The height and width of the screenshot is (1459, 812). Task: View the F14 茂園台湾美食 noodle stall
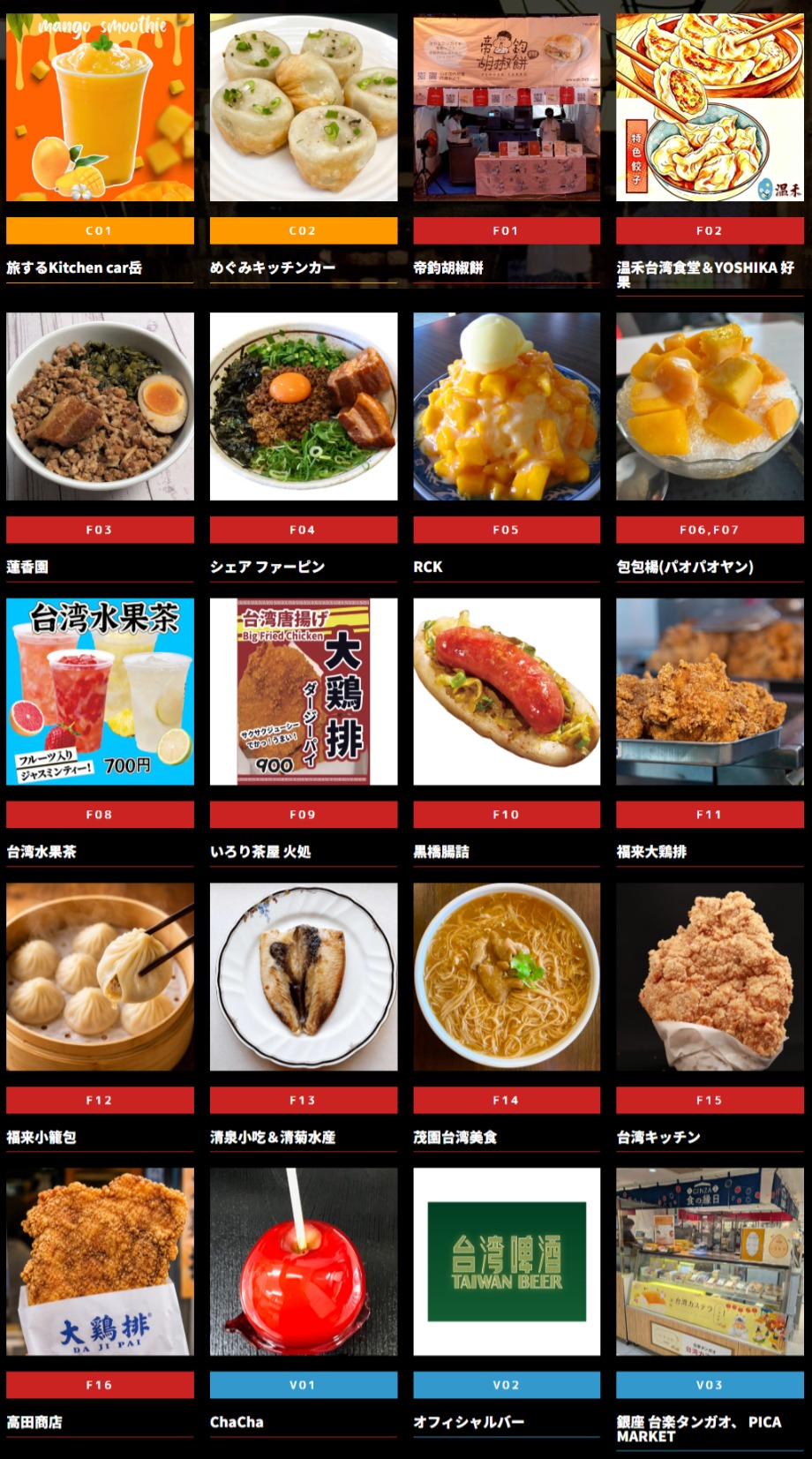pos(507,1018)
